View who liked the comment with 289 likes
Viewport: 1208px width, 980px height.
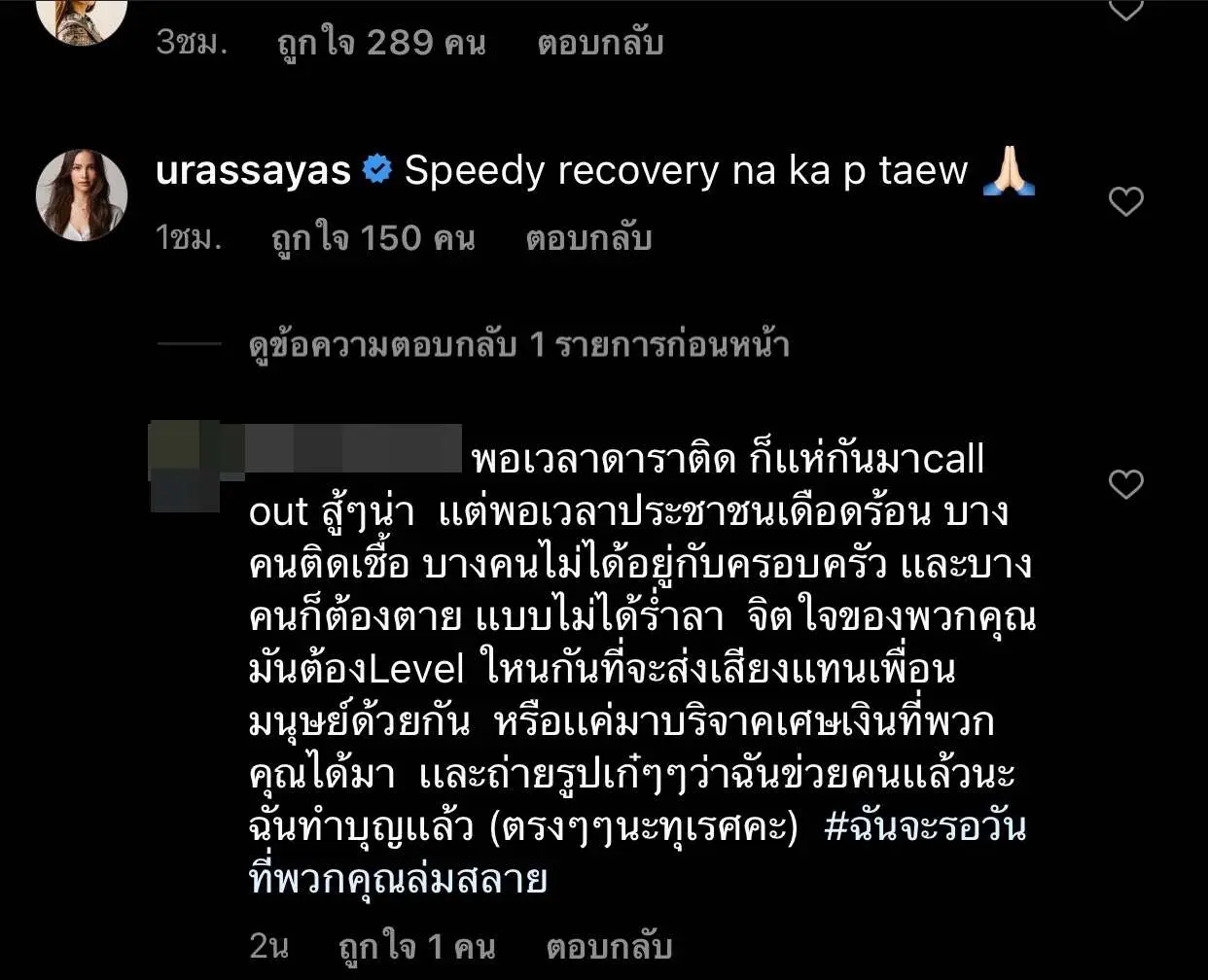381,43
